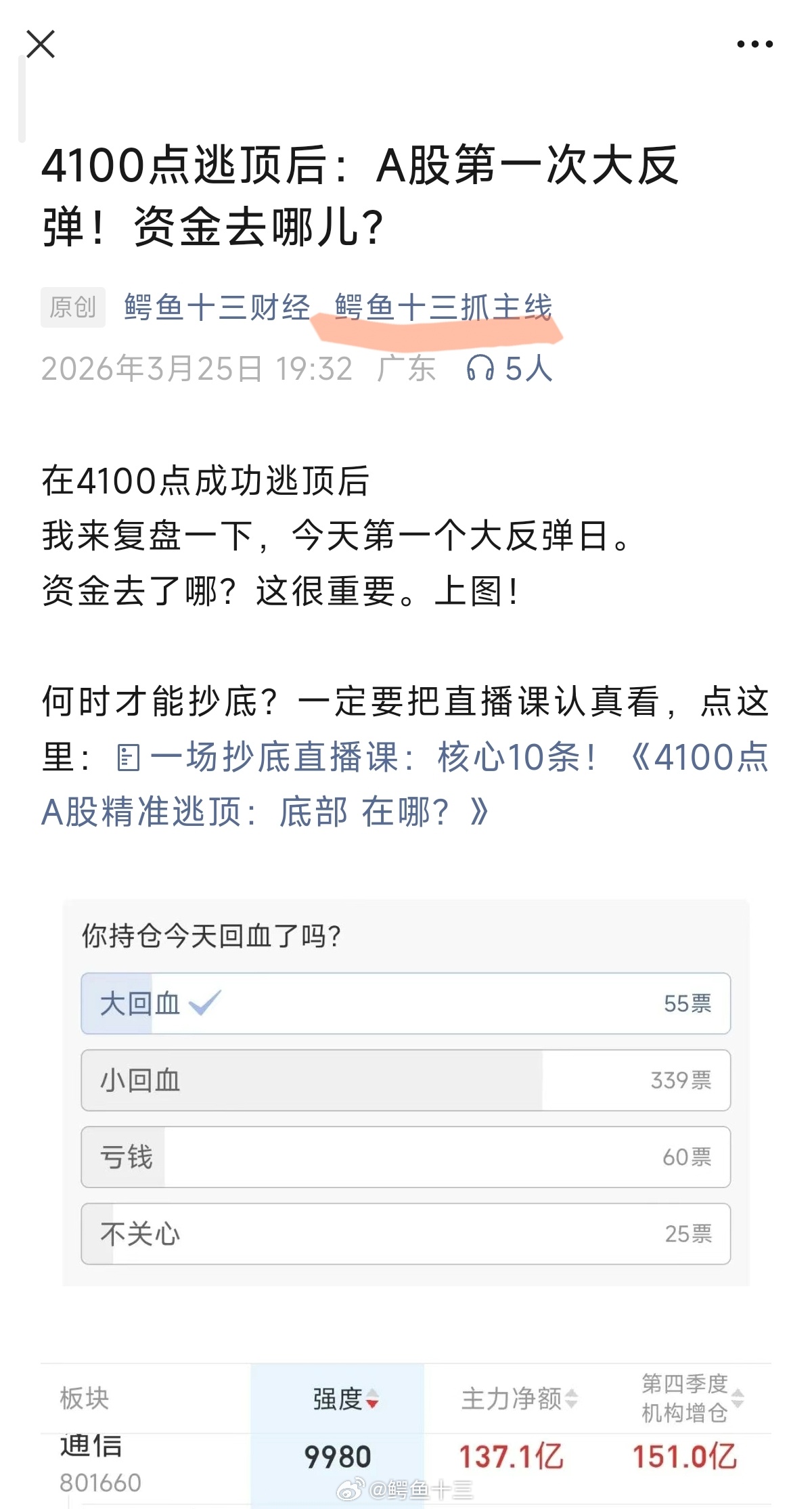Screen dimensions: 812x1509
Task: Vote for 小回血 in the poll
Action: [406, 1081]
